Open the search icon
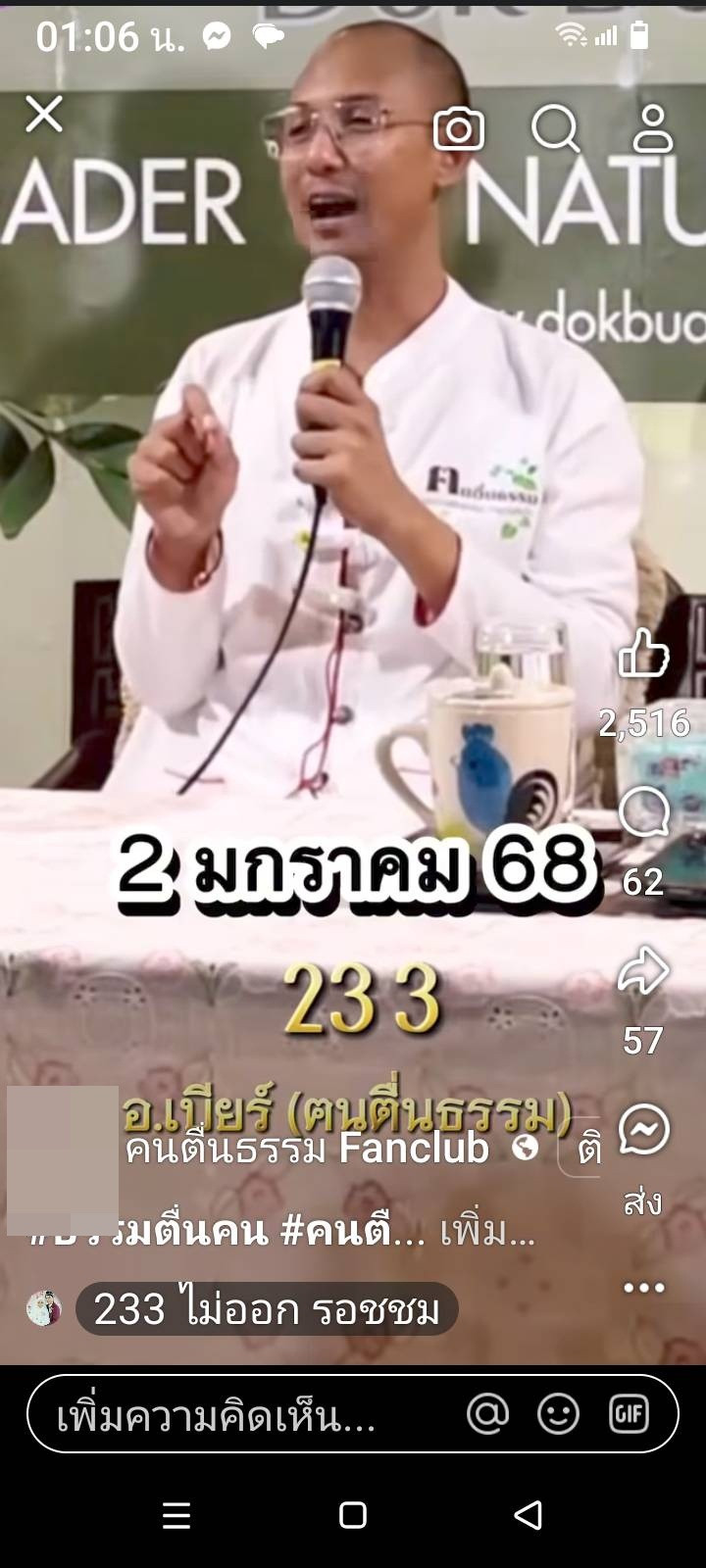 point(555,128)
